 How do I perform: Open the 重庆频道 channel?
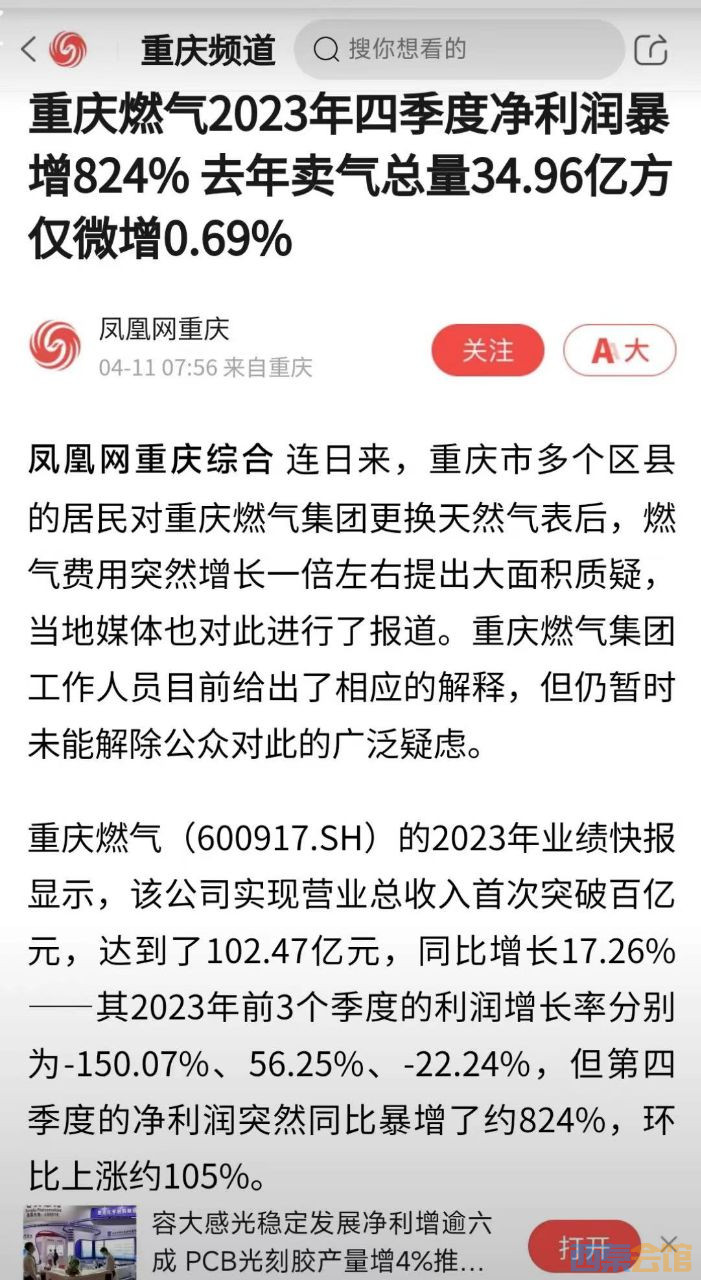(x=207, y=49)
